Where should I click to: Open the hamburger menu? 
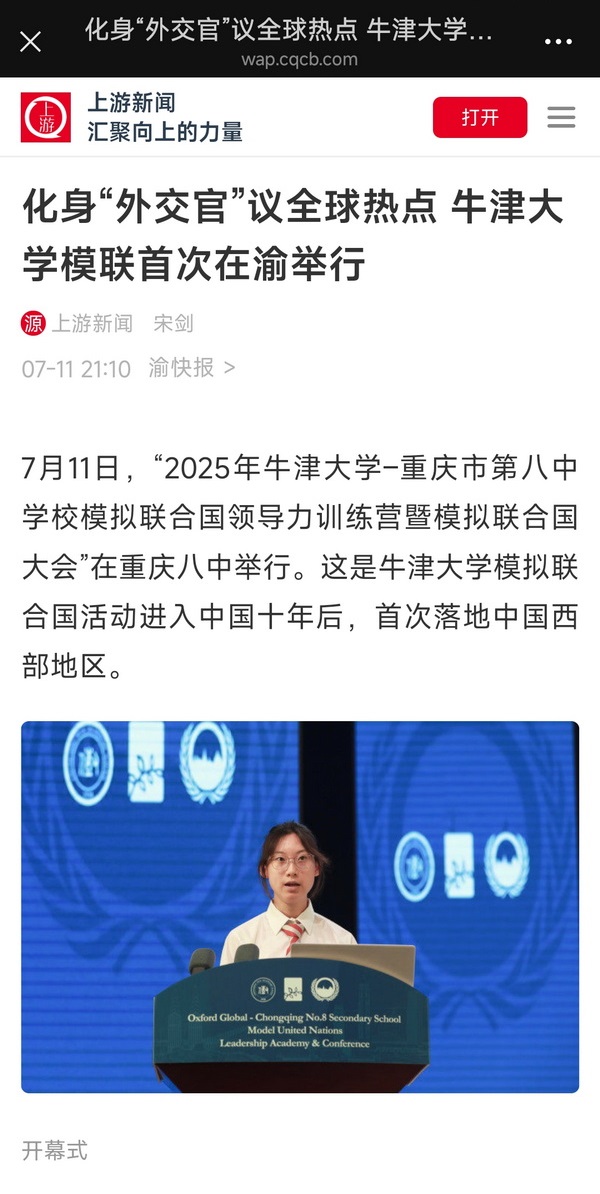point(561,117)
